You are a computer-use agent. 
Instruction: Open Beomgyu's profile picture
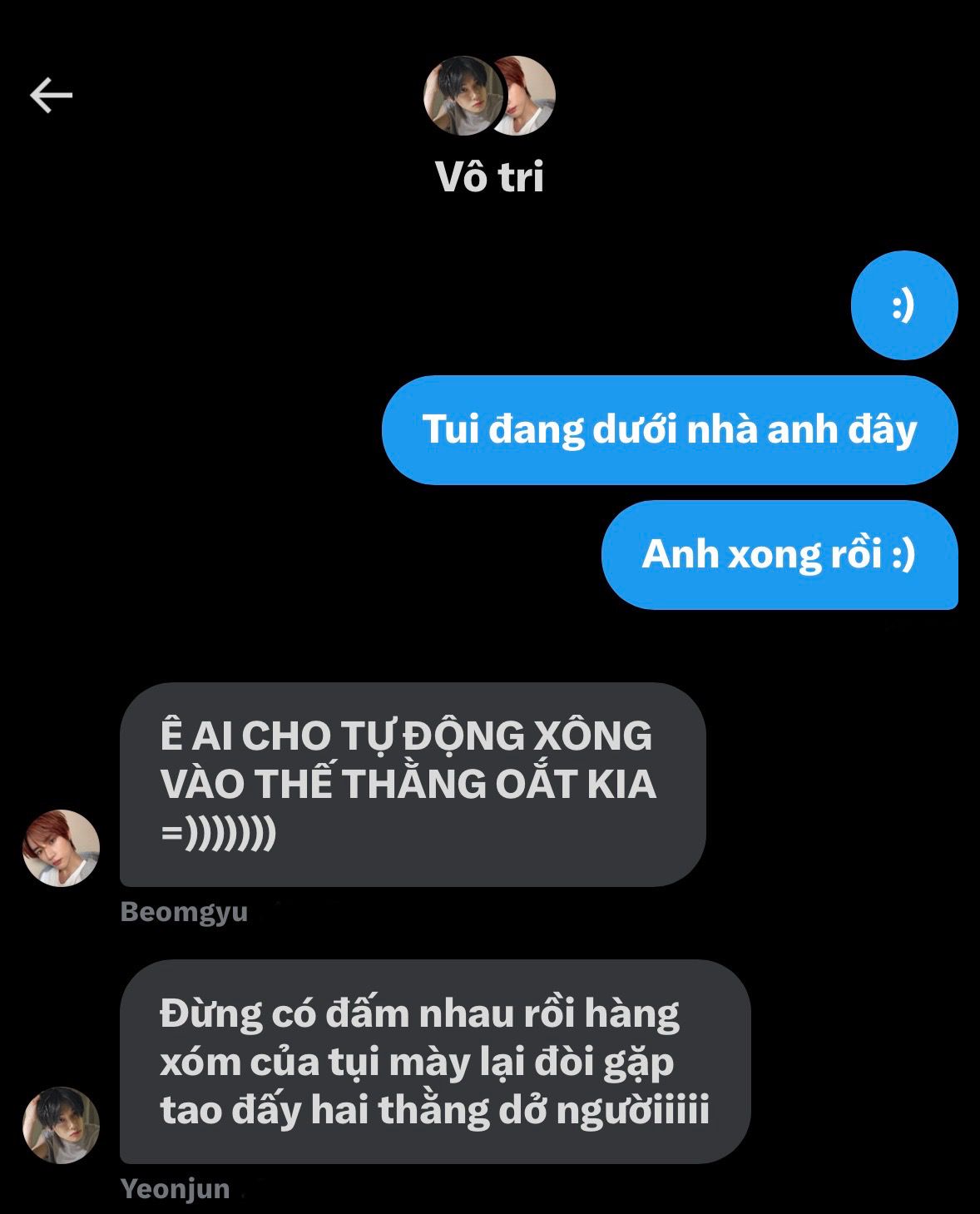point(61,848)
